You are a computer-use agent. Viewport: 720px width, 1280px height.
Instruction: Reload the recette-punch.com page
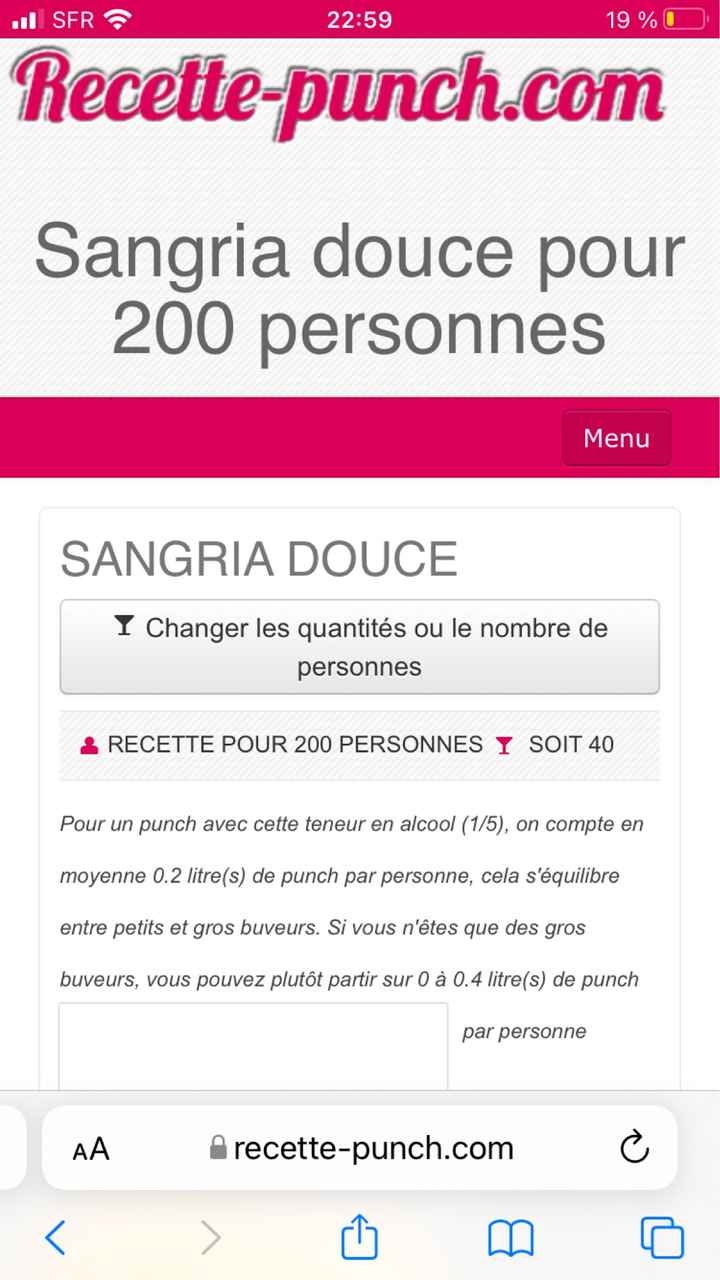pyautogui.click(x=635, y=1148)
